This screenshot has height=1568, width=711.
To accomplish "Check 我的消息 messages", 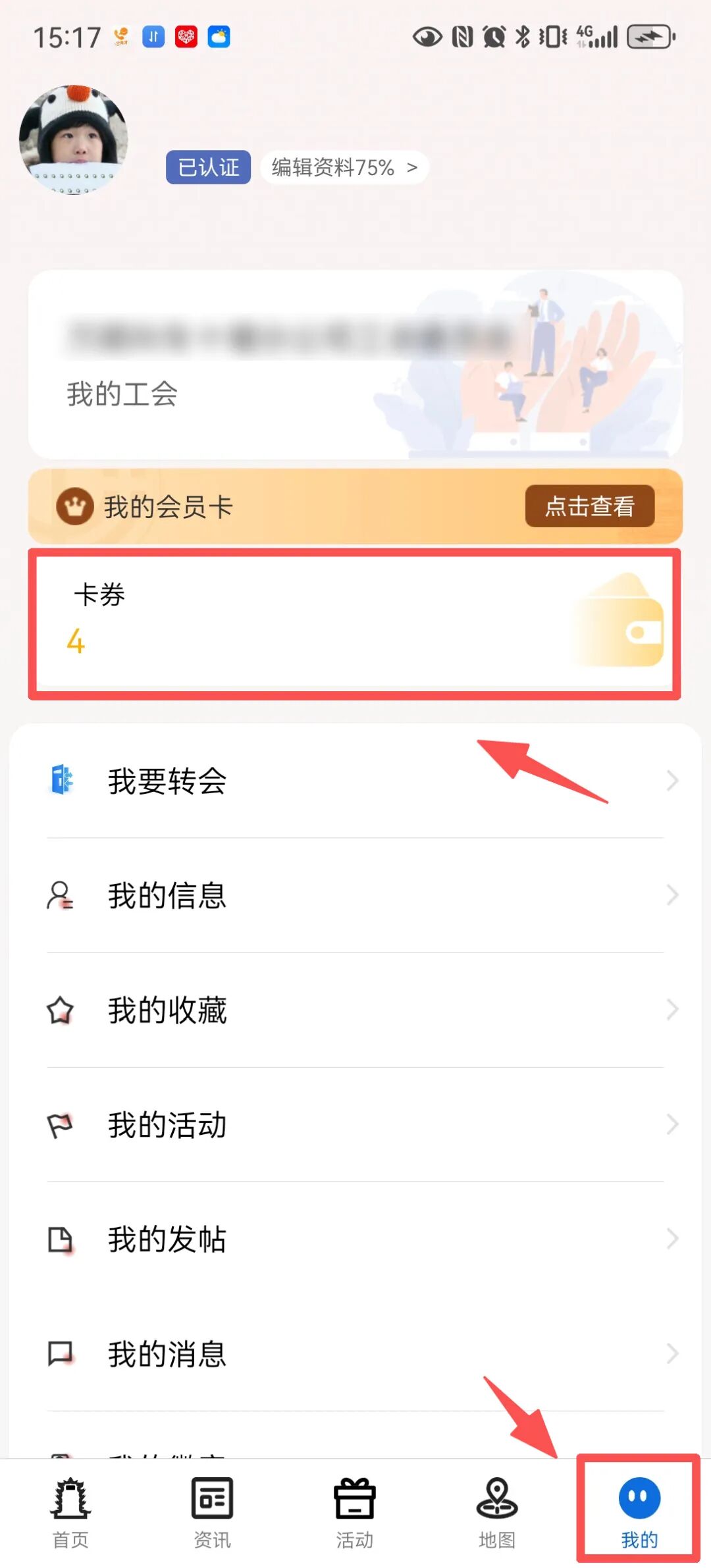I will [x=355, y=1353].
